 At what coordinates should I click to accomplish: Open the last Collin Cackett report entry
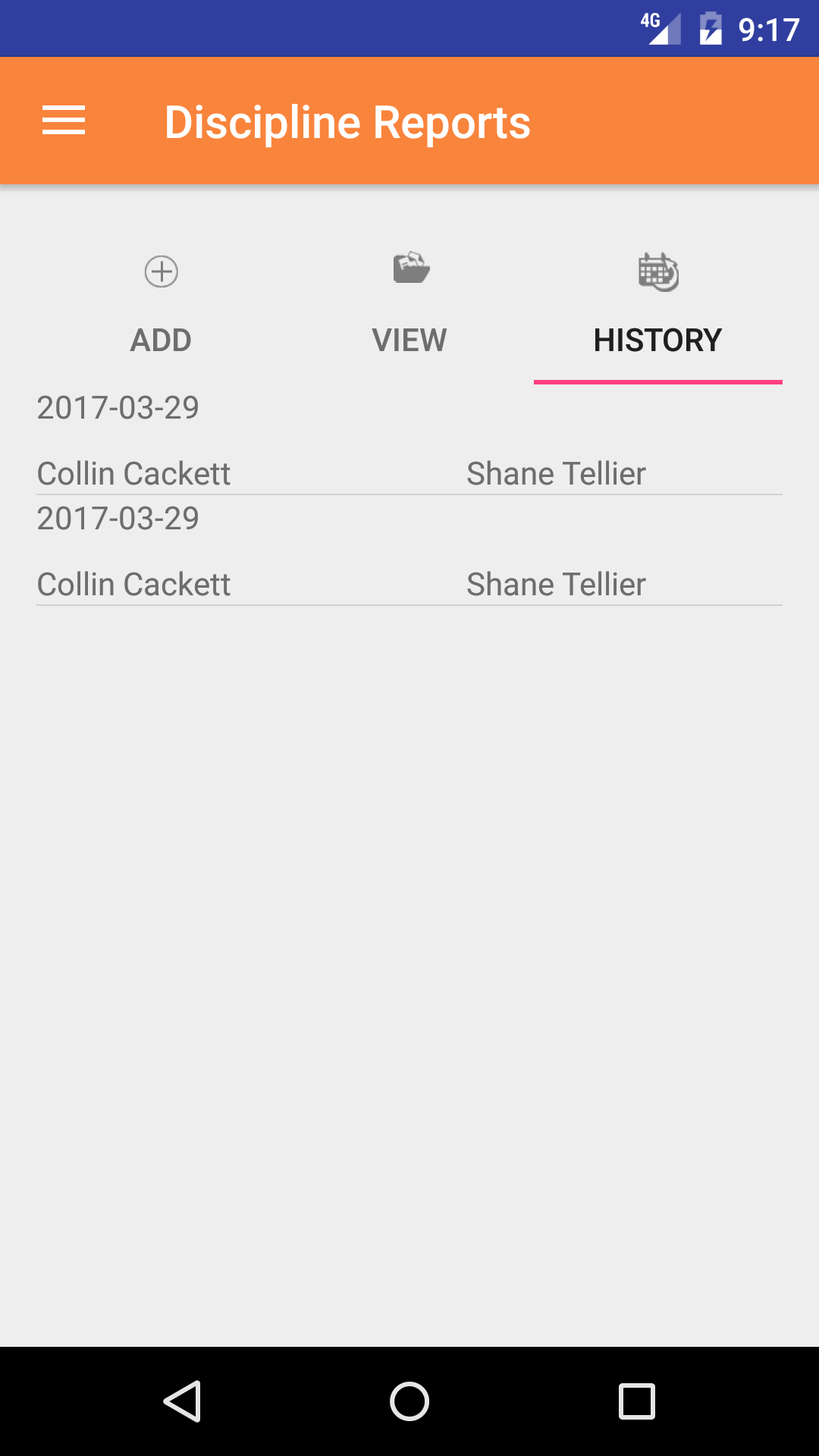pyautogui.click(x=133, y=584)
